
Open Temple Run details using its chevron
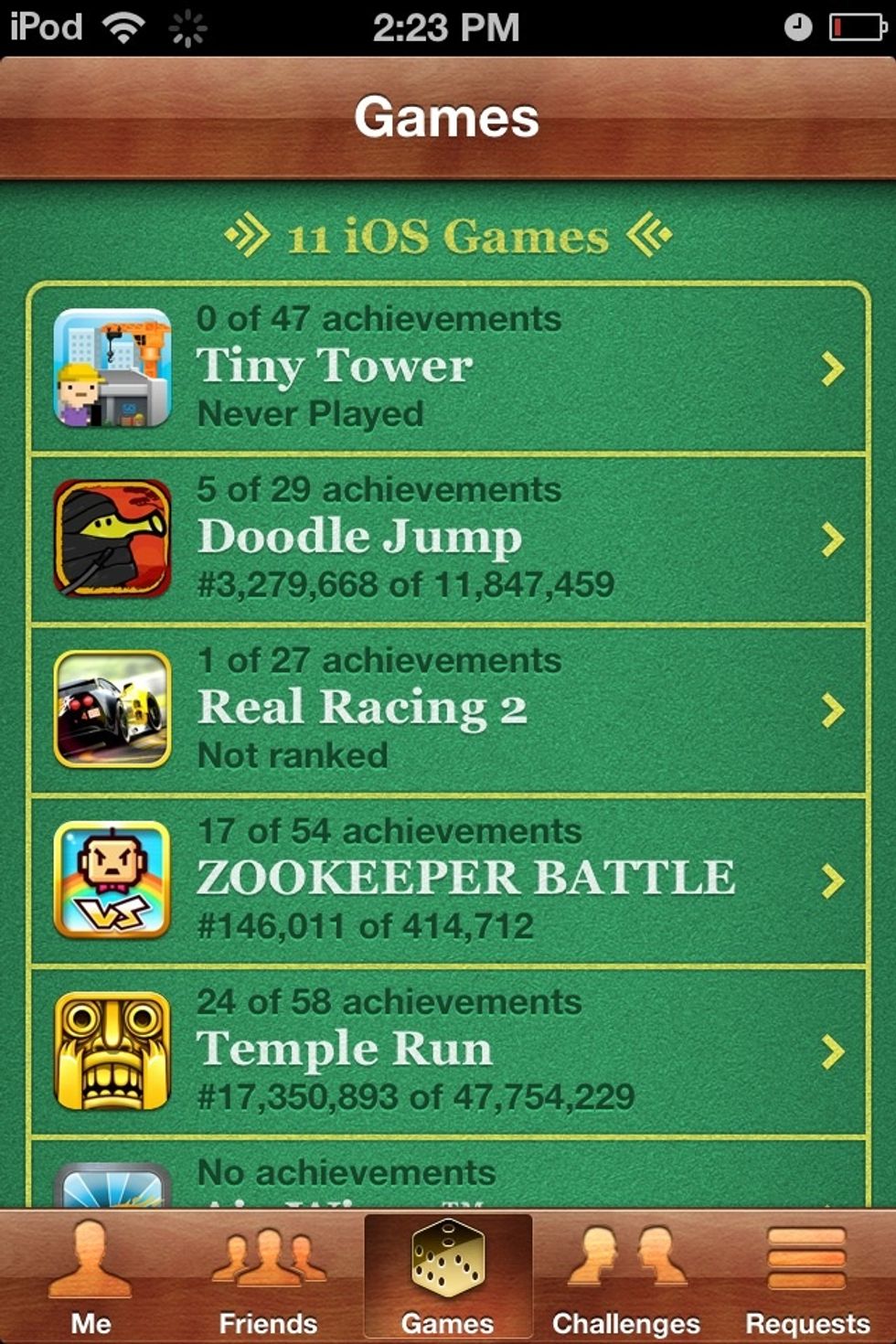(833, 1050)
